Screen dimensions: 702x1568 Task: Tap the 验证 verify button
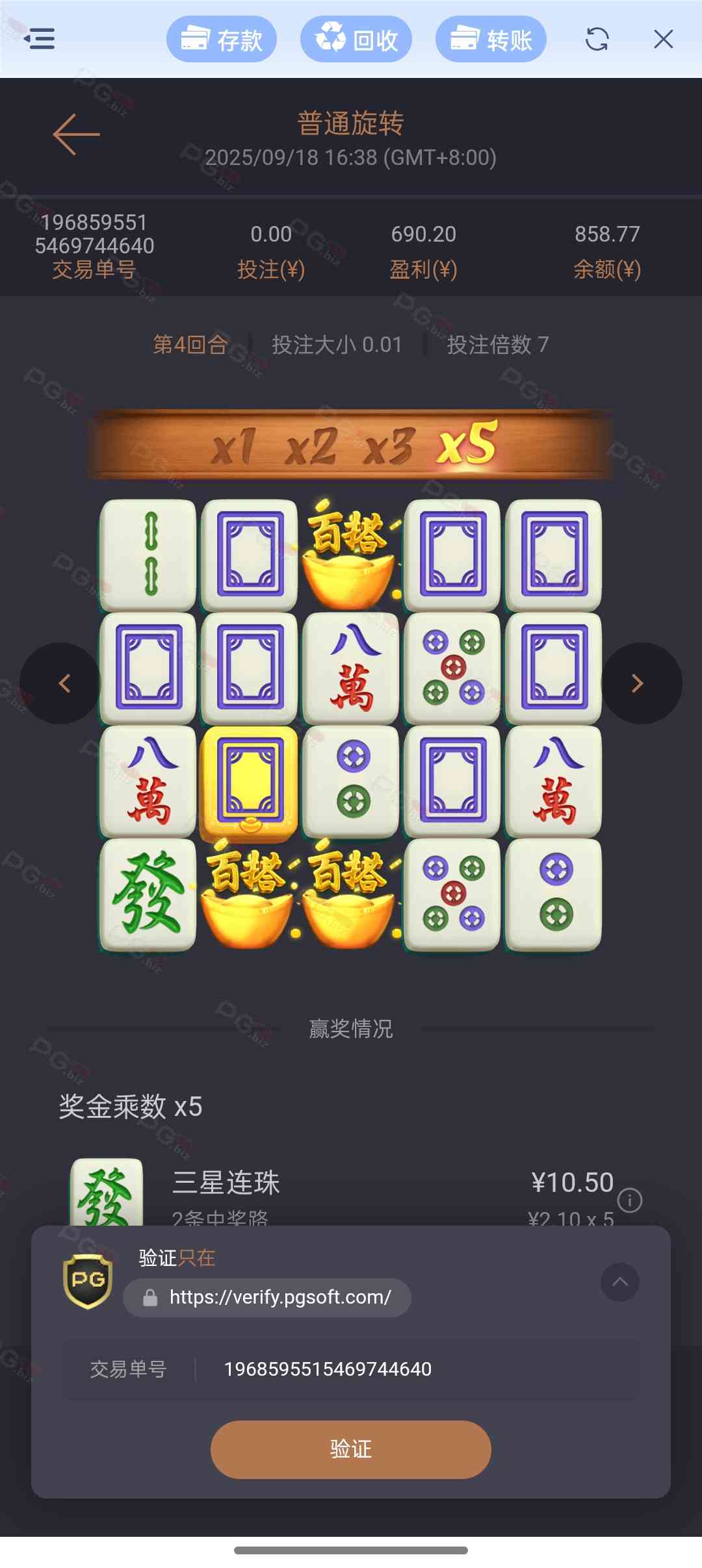click(x=350, y=1449)
